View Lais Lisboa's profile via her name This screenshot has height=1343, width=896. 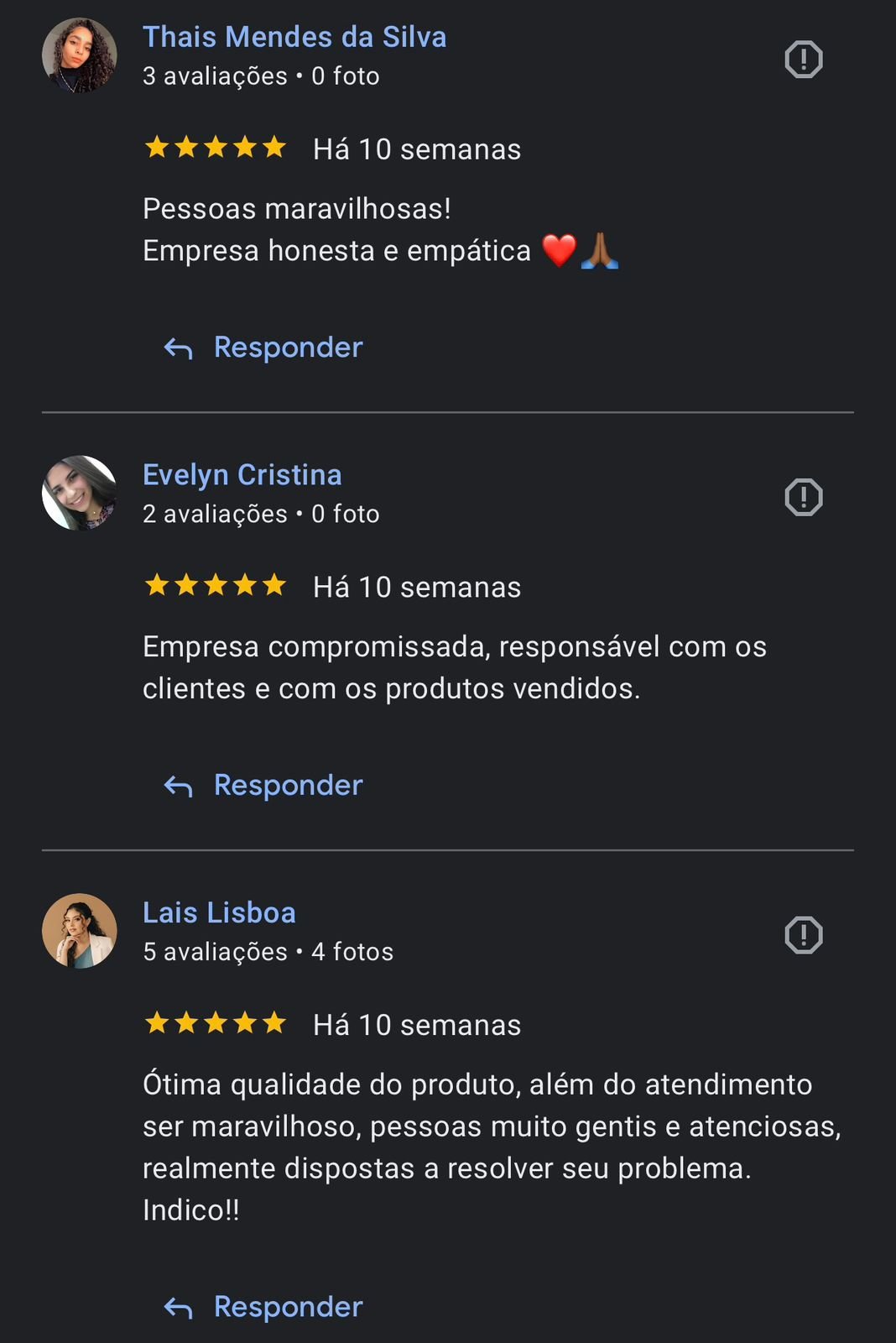click(x=219, y=913)
